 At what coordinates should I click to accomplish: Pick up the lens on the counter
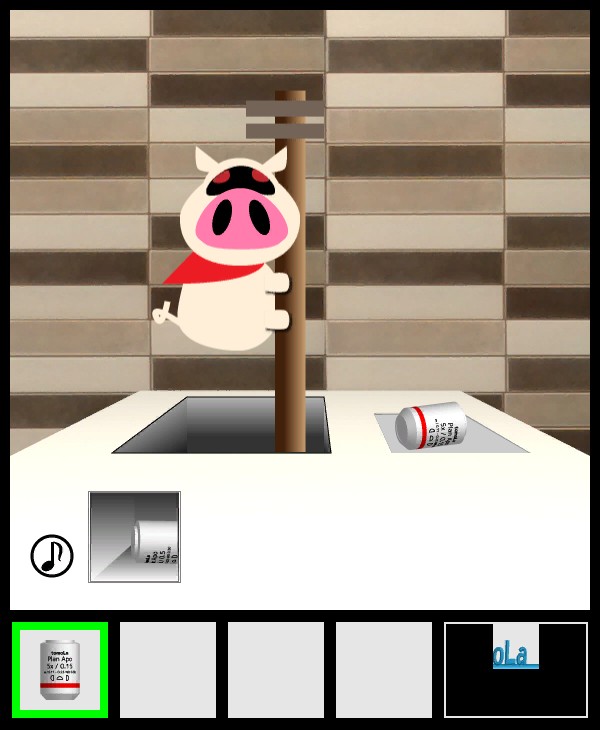pyautogui.click(x=432, y=425)
